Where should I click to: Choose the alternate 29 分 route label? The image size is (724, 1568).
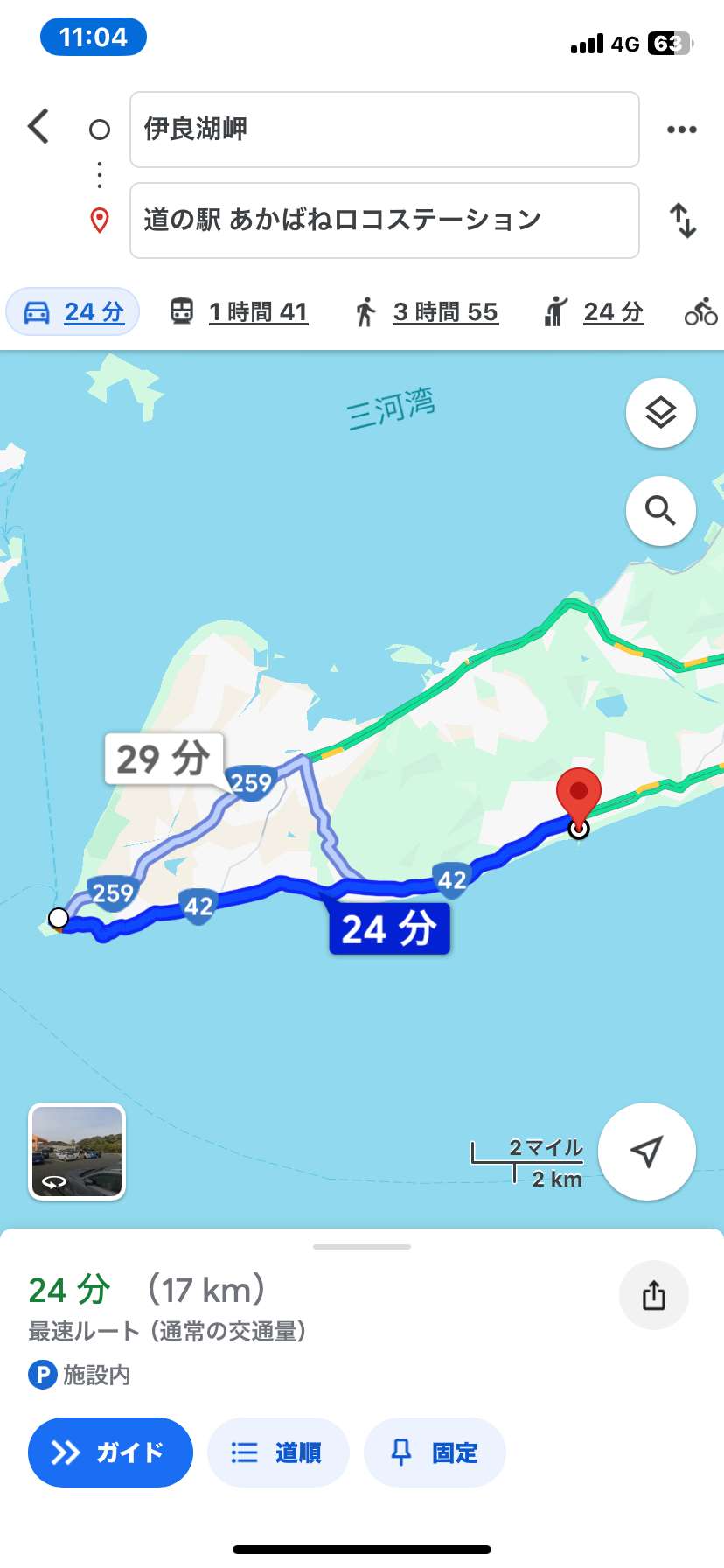coord(164,759)
